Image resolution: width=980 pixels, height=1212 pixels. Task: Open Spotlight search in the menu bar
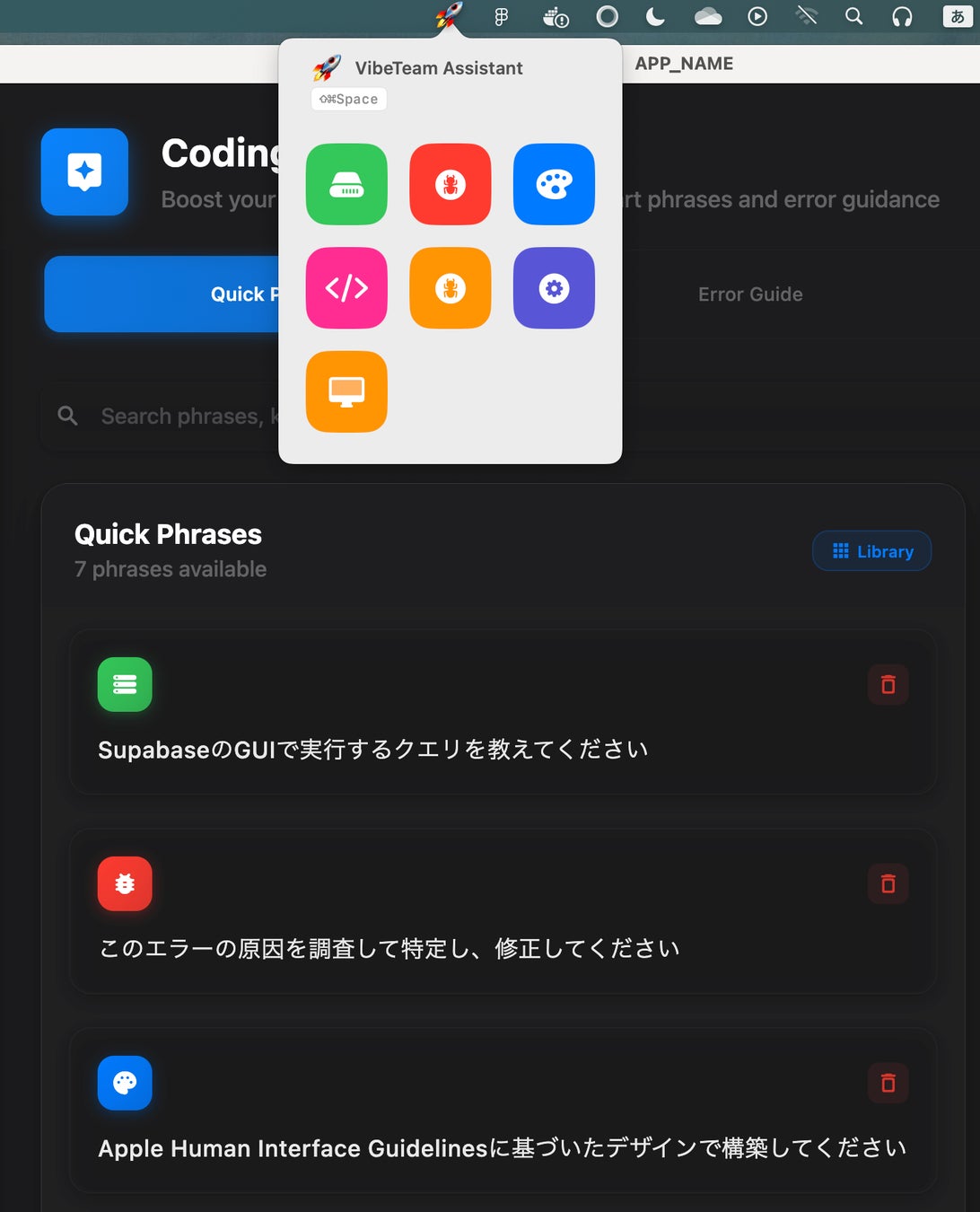[x=853, y=16]
